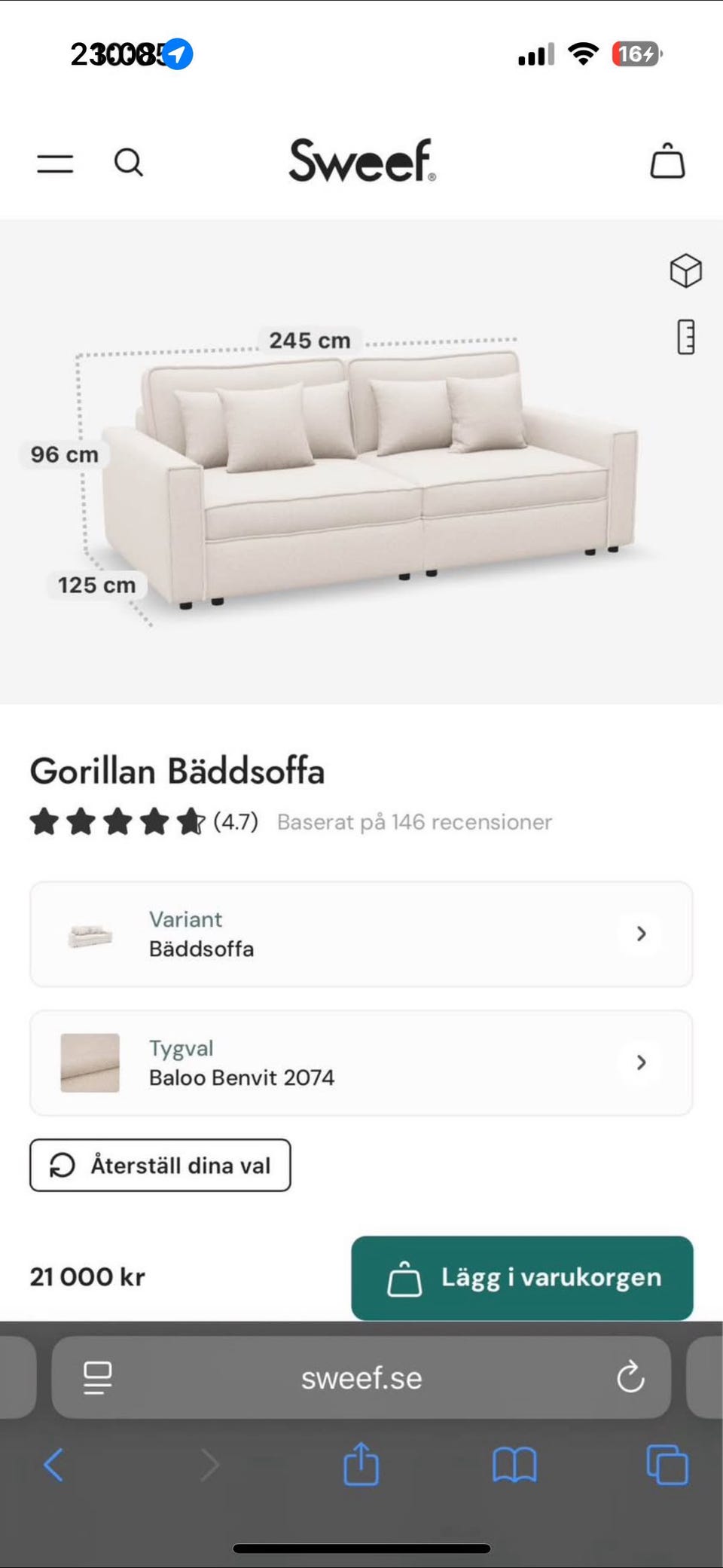Image resolution: width=723 pixels, height=1568 pixels.
Task: Tap the sweef.se address bar
Action: 361,1378
